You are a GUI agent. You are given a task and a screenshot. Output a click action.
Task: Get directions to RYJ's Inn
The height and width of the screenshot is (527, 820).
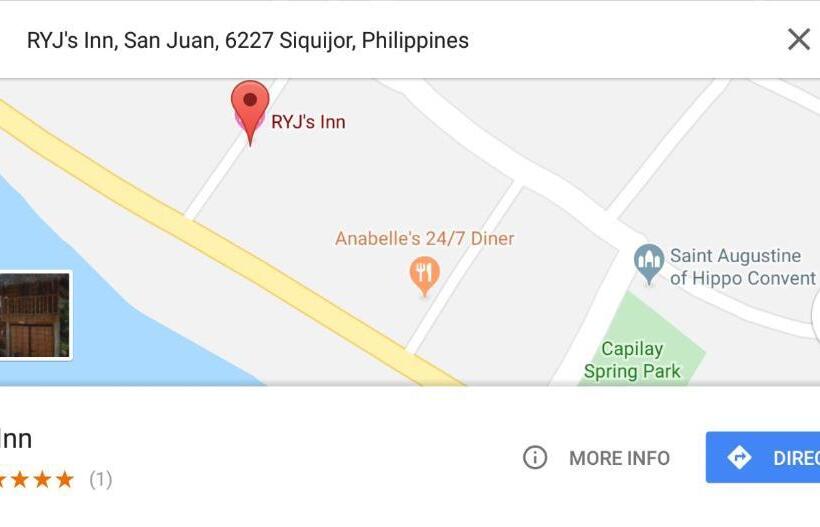[763, 458]
